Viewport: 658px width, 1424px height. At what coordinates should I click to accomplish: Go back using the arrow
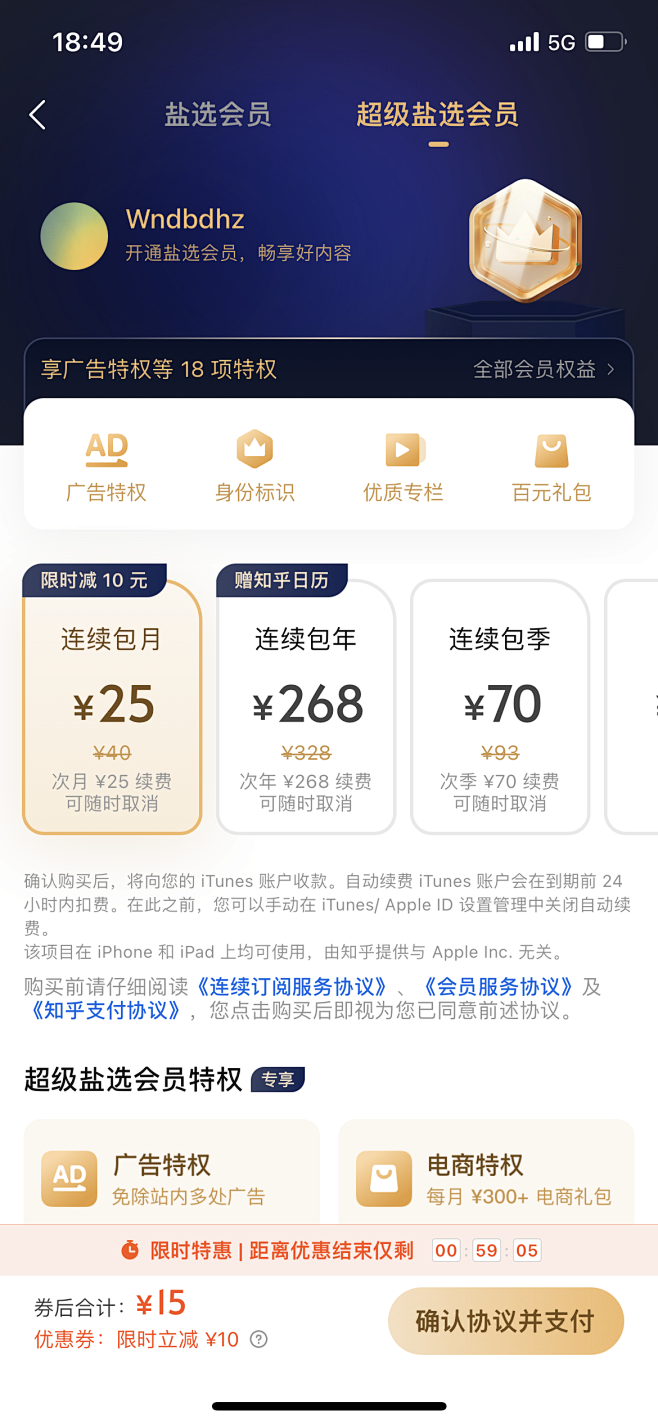(x=38, y=115)
